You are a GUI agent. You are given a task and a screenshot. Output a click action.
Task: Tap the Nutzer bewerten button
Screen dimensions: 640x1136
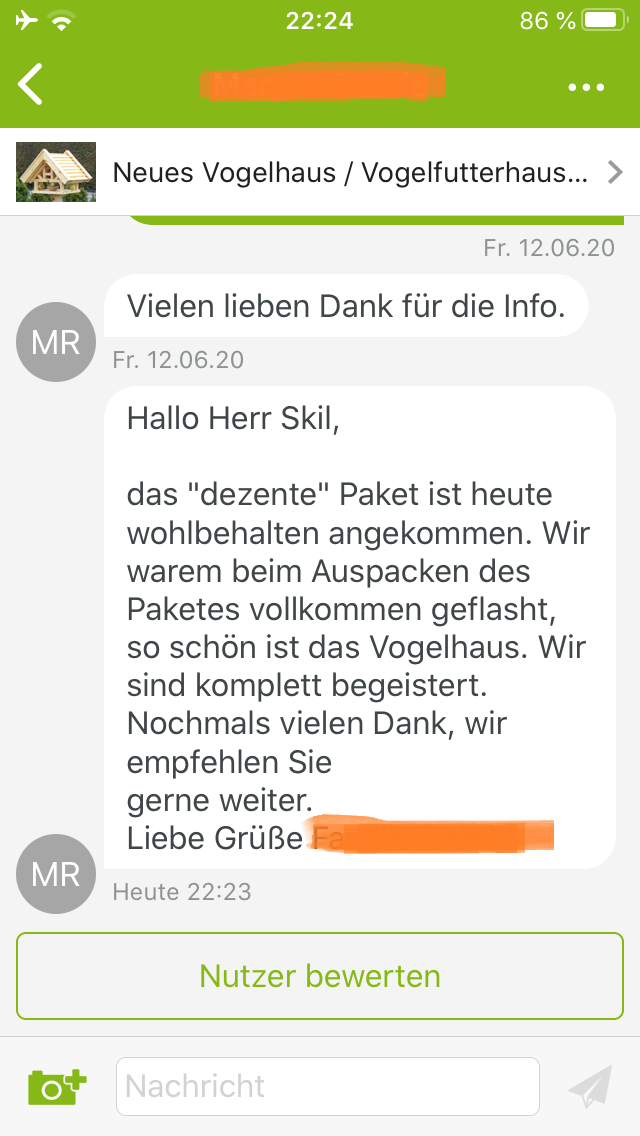[320, 976]
